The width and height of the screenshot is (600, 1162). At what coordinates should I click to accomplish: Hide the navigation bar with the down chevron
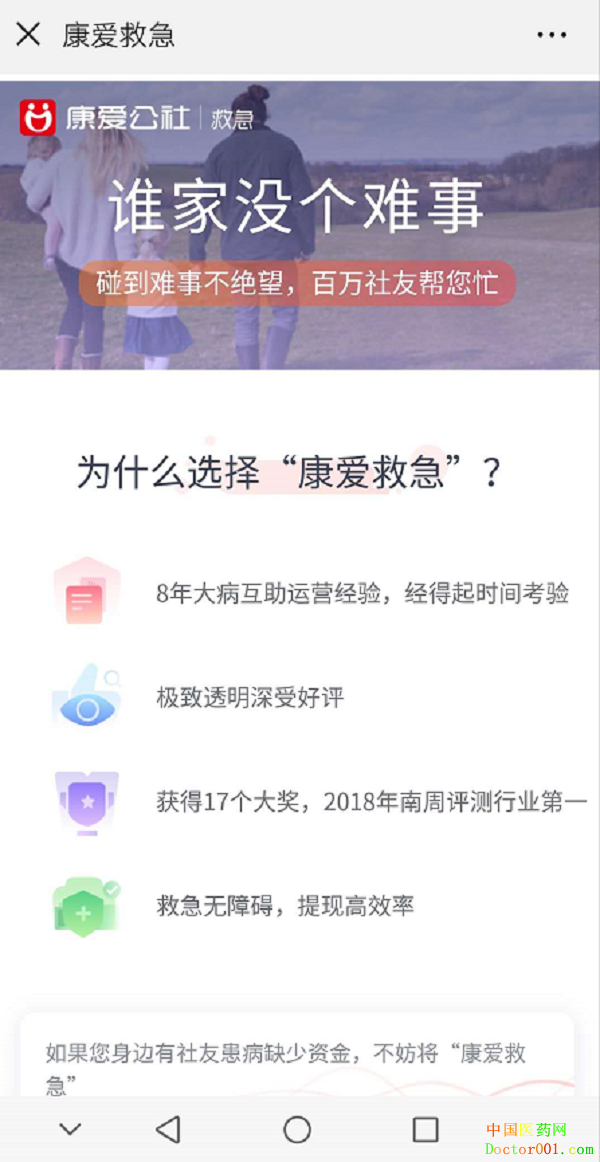pyautogui.click(x=70, y=1129)
